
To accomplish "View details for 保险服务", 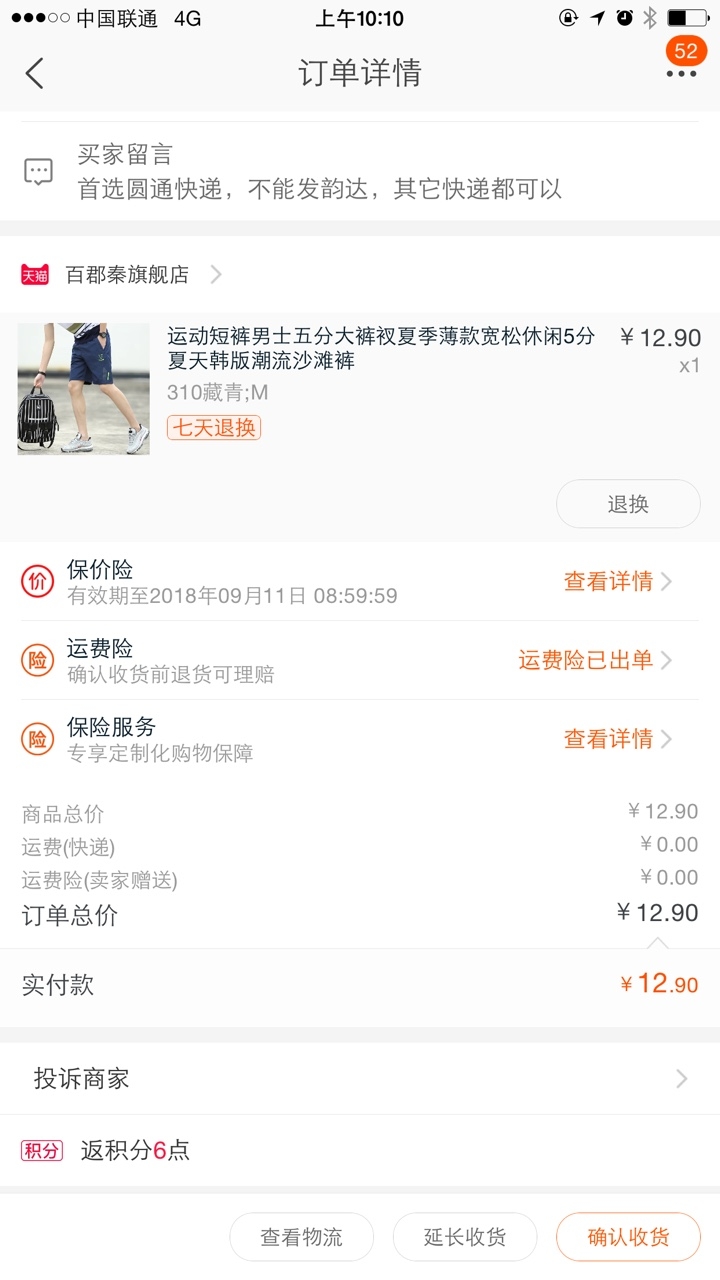I will [617, 739].
